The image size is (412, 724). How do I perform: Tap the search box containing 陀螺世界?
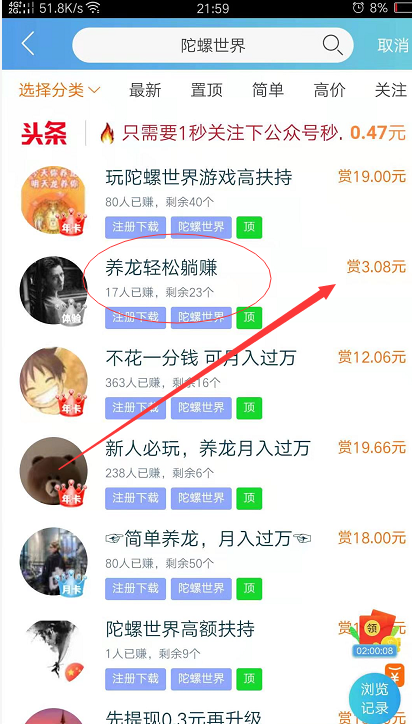point(213,45)
